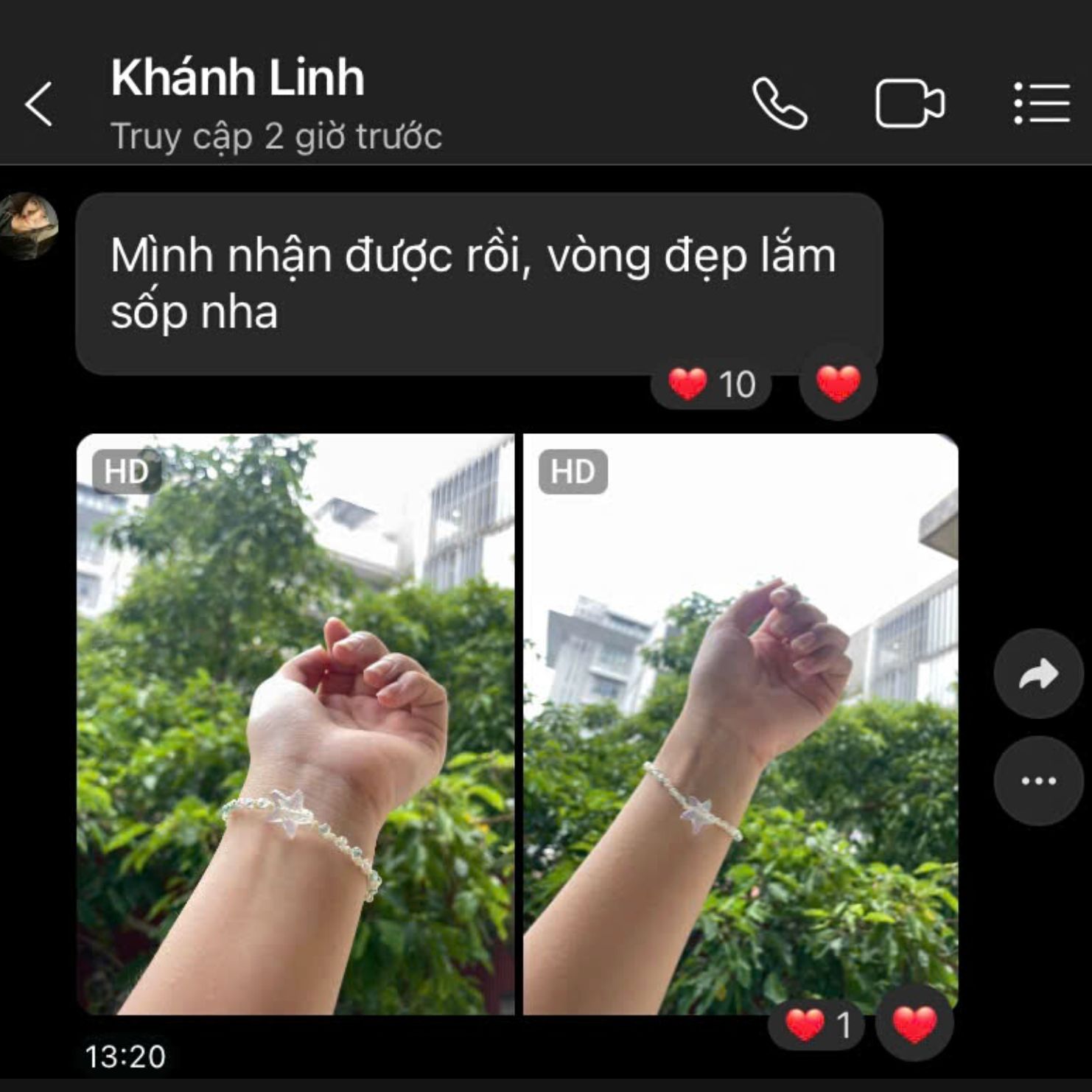
Task: Open the first bracelet photo with the star facing front
Action: (295, 724)
